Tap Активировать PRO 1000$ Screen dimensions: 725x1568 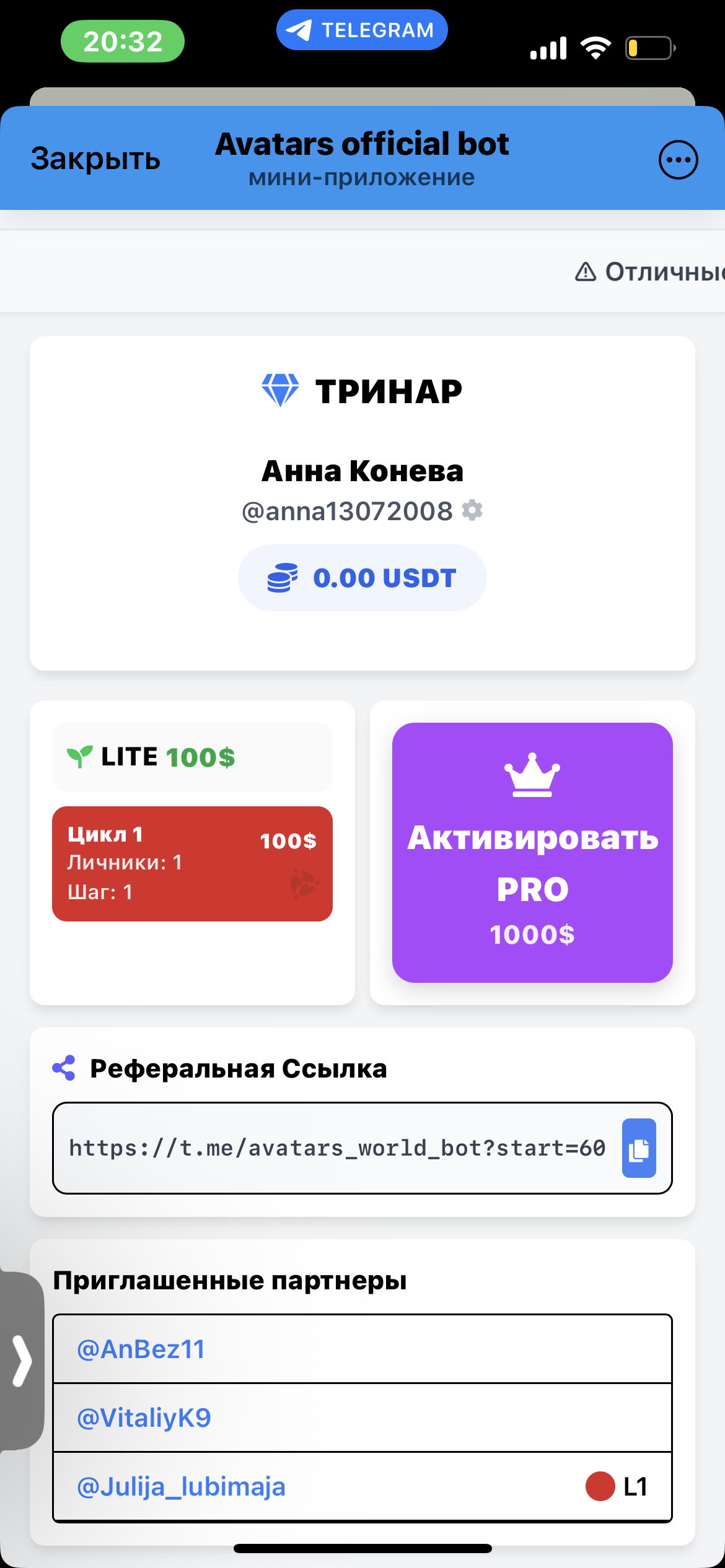point(532,852)
